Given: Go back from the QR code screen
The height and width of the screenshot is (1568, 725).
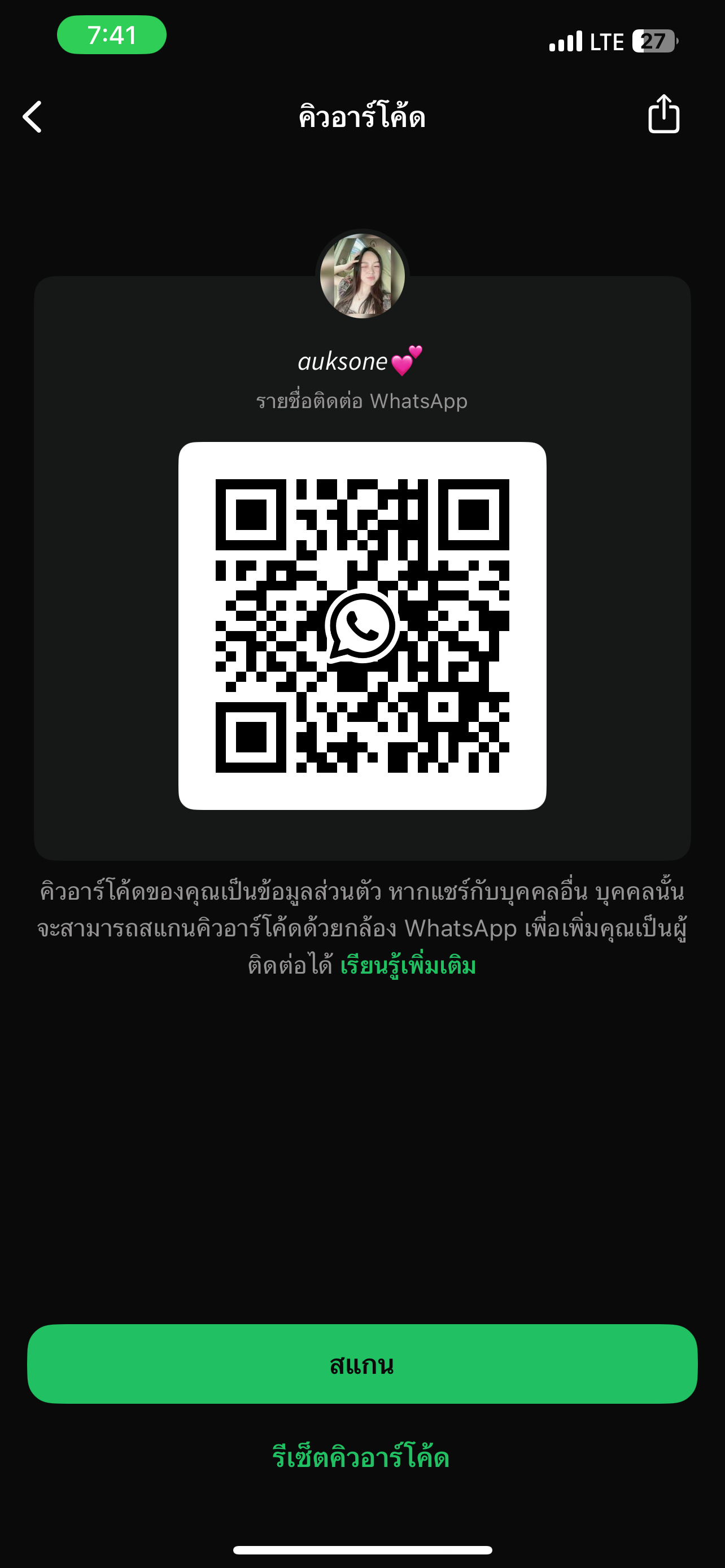Looking at the screenshot, I should point(33,116).
